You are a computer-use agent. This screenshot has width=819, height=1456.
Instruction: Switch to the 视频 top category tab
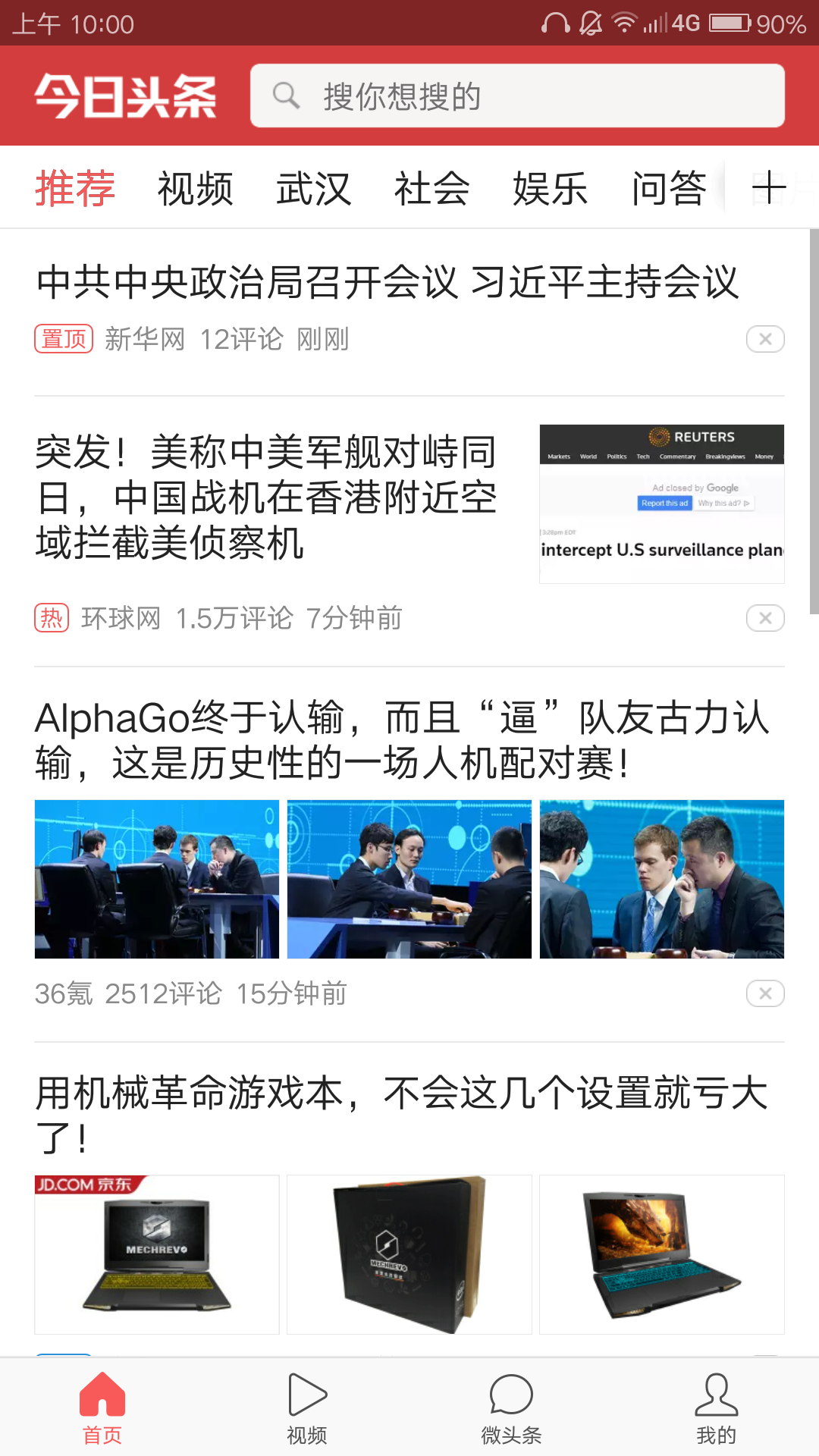[x=195, y=189]
